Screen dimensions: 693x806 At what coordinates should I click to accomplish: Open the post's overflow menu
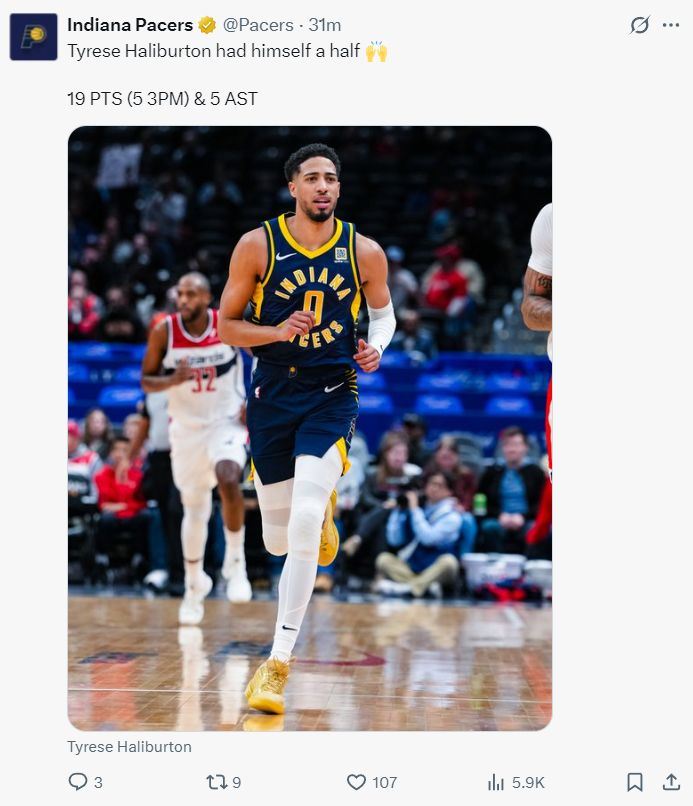tap(671, 25)
